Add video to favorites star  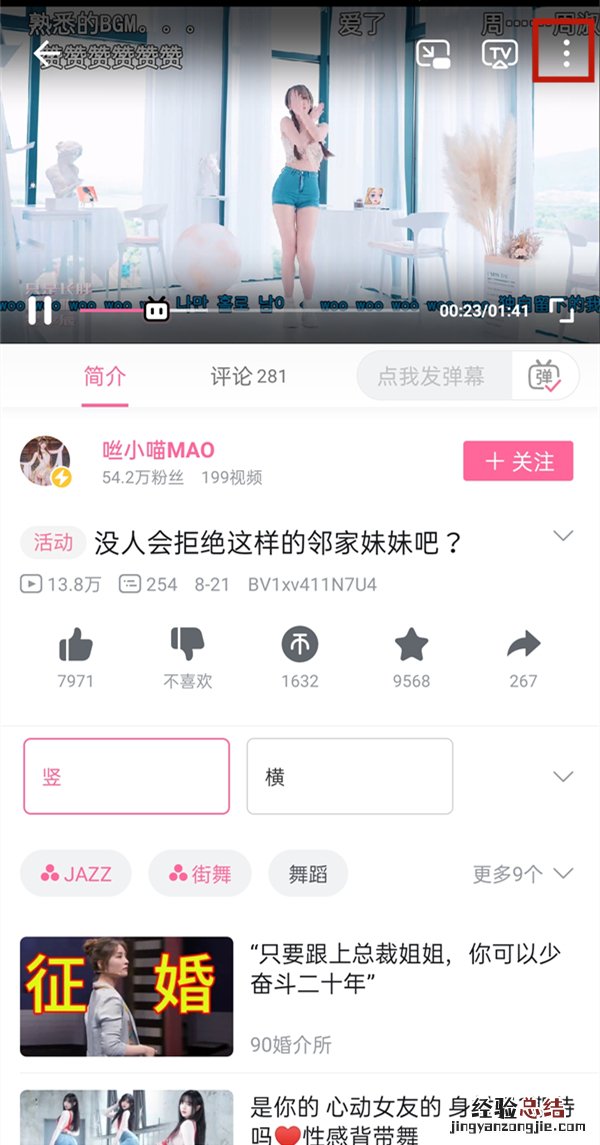pos(411,645)
